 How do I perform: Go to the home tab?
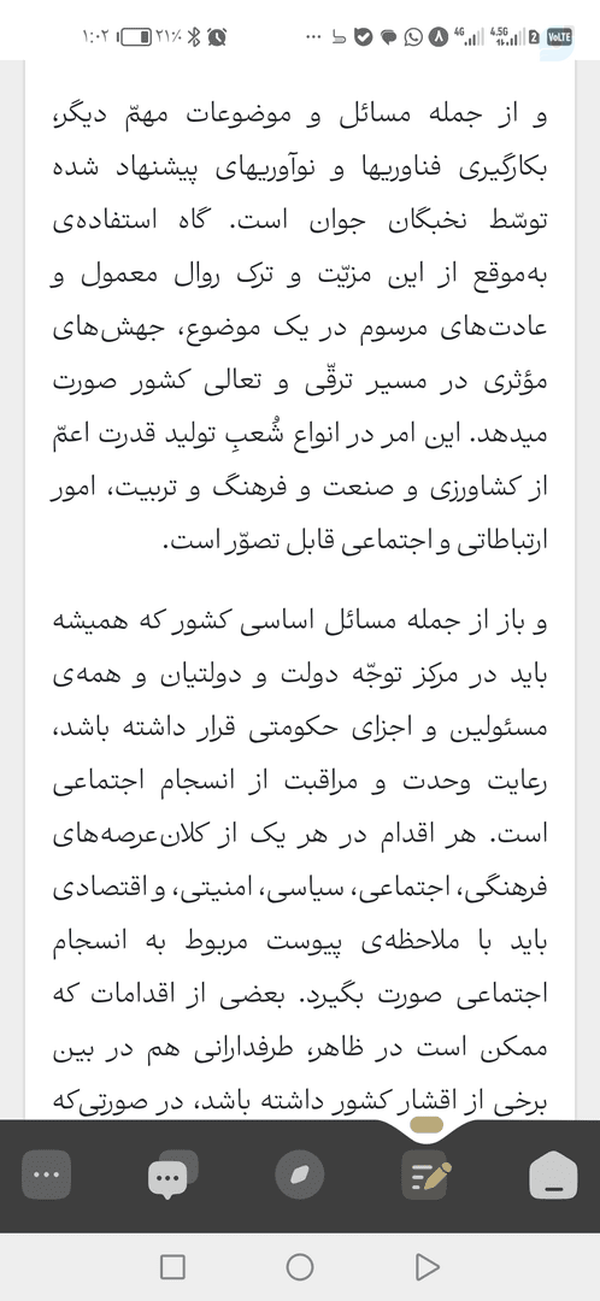[554, 1175]
